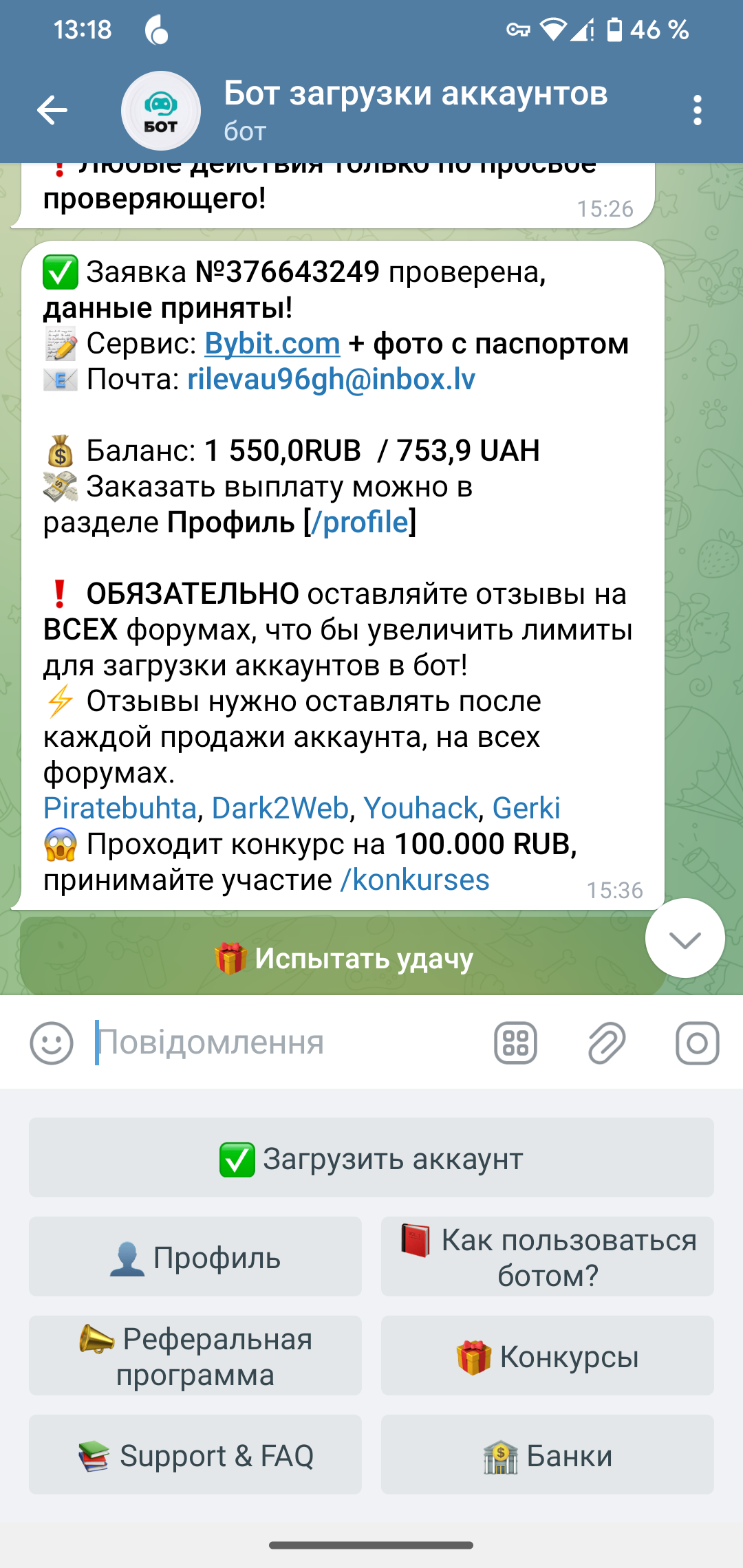743x1568 pixels.
Task: Tap the rilevau96gh@inbox.lv email link
Action: (331, 379)
